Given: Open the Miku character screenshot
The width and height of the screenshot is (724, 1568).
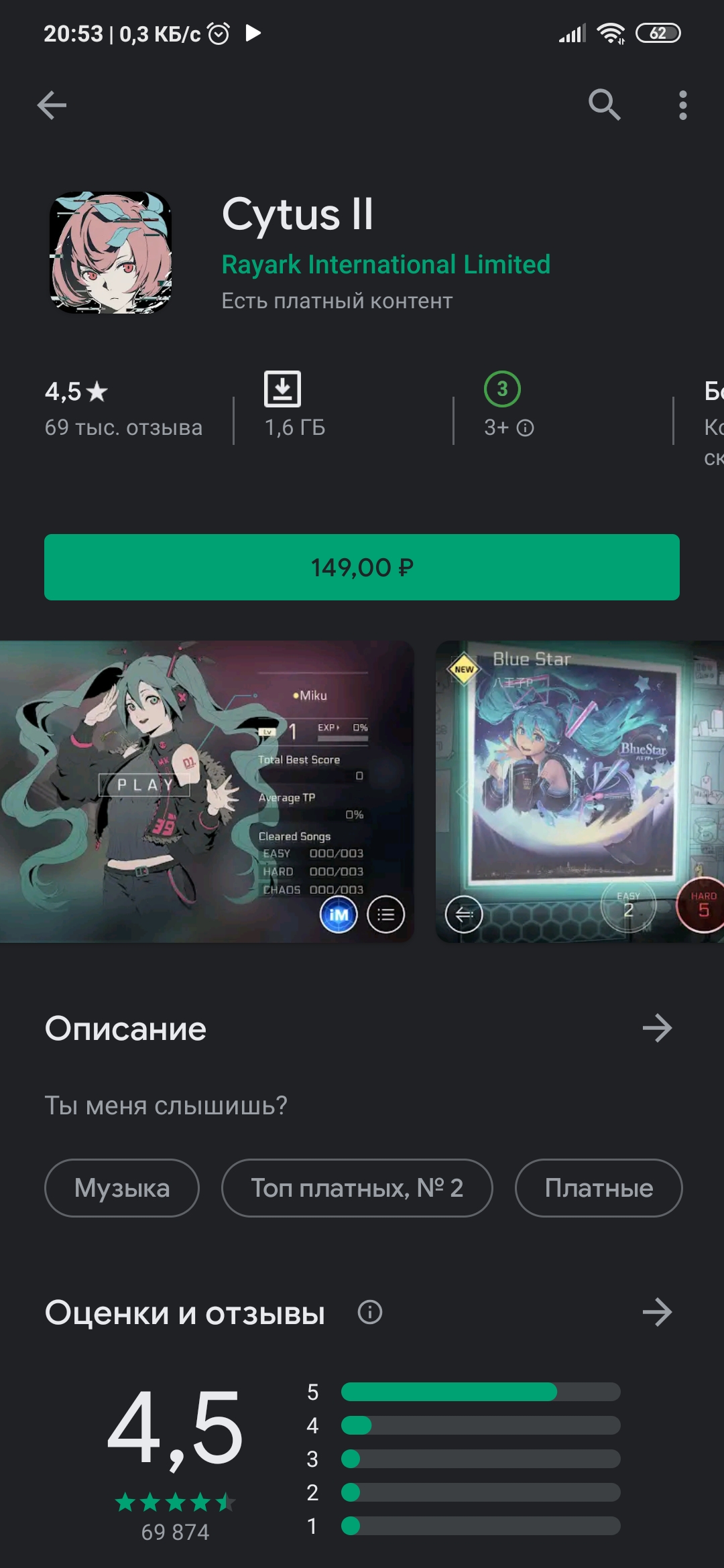Looking at the screenshot, I should (x=207, y=791).
